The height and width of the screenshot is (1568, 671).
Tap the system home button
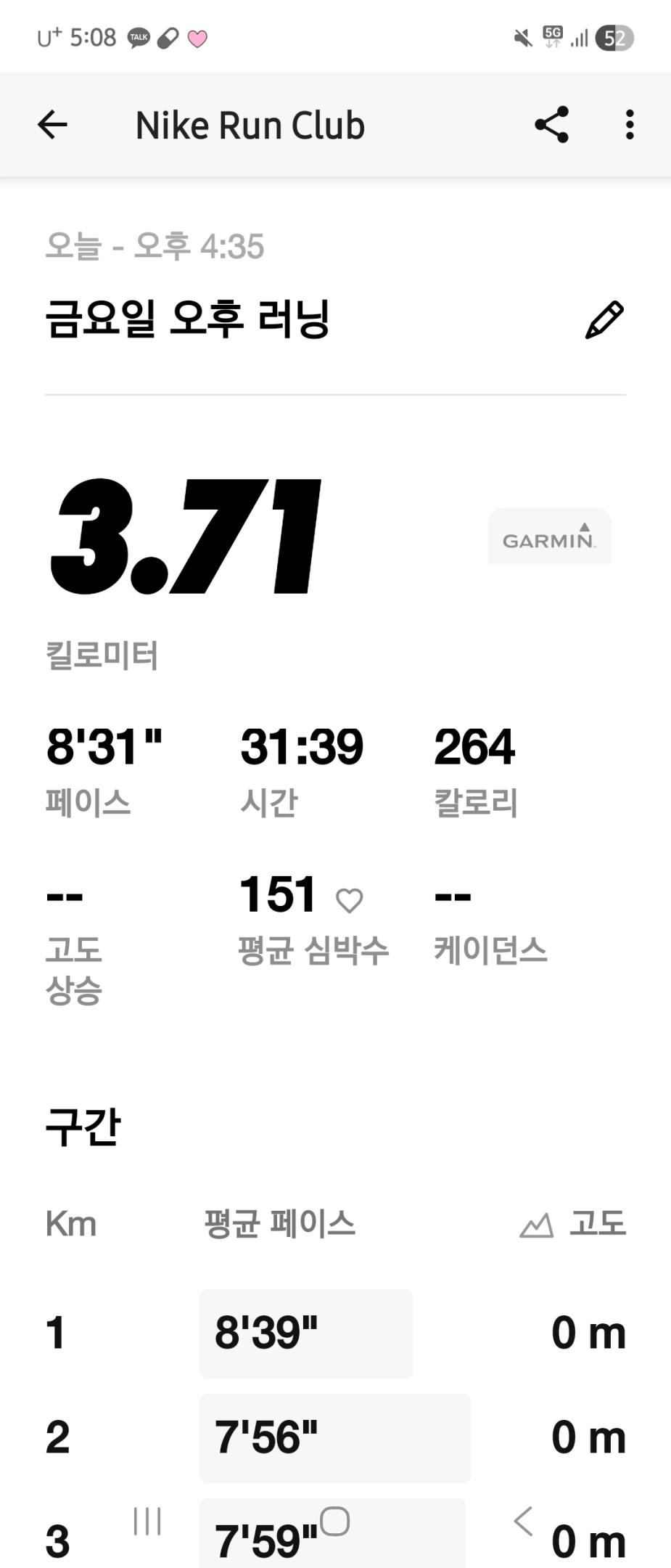pyautogui.click(x=334, y=1521)
